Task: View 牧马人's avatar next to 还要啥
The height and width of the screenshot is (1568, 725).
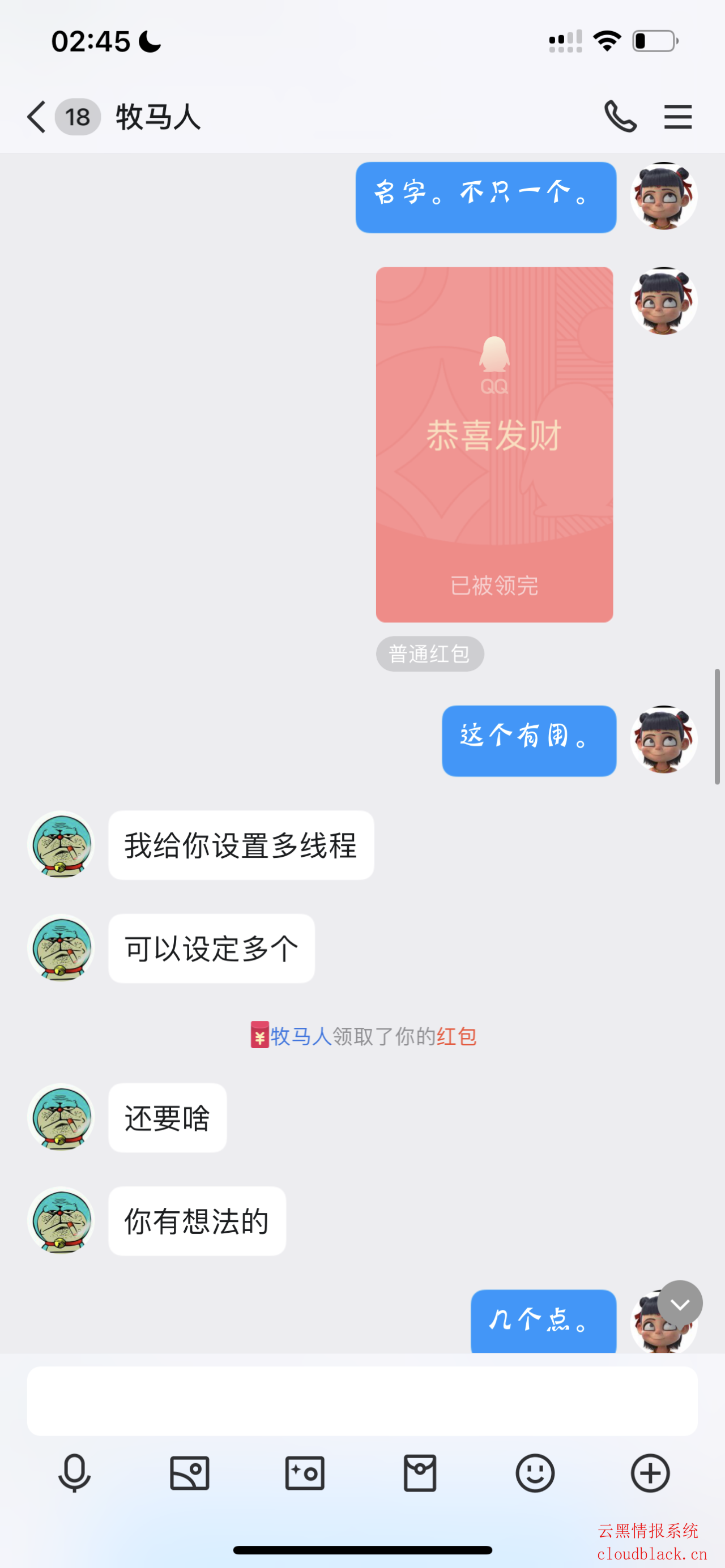Action: point(62,1117)
